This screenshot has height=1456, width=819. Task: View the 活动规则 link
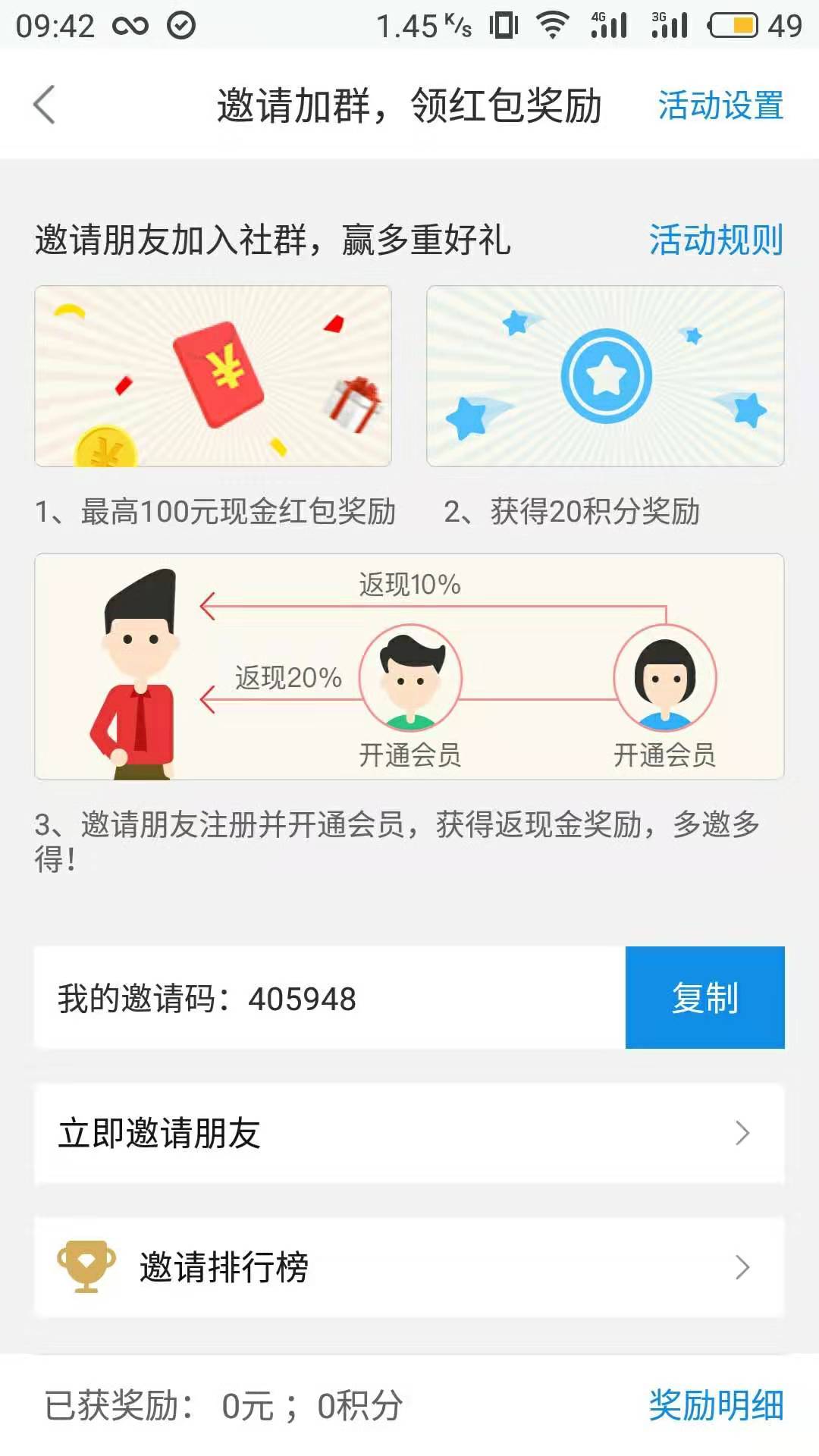tap(715, 240)
